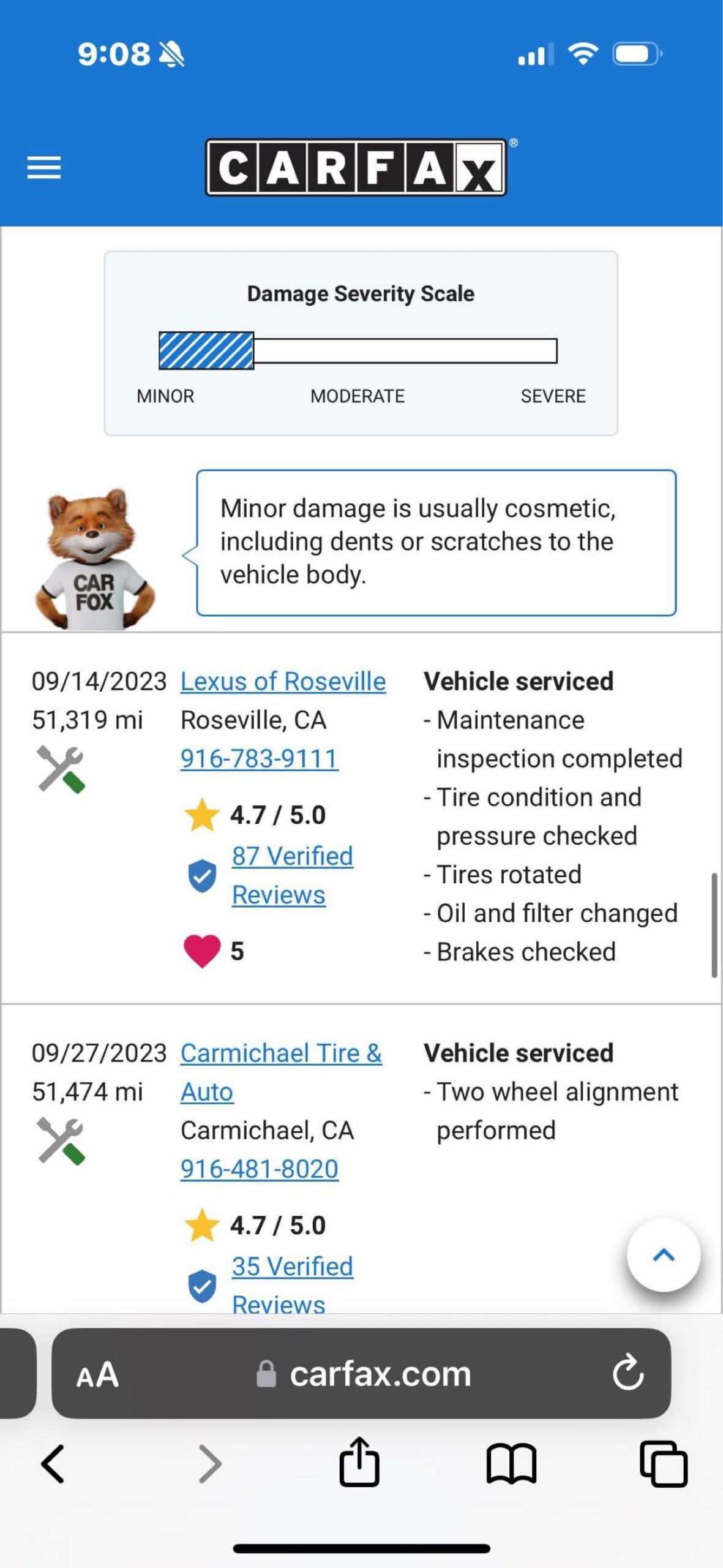Share this Carfax page

[359, 1463]
